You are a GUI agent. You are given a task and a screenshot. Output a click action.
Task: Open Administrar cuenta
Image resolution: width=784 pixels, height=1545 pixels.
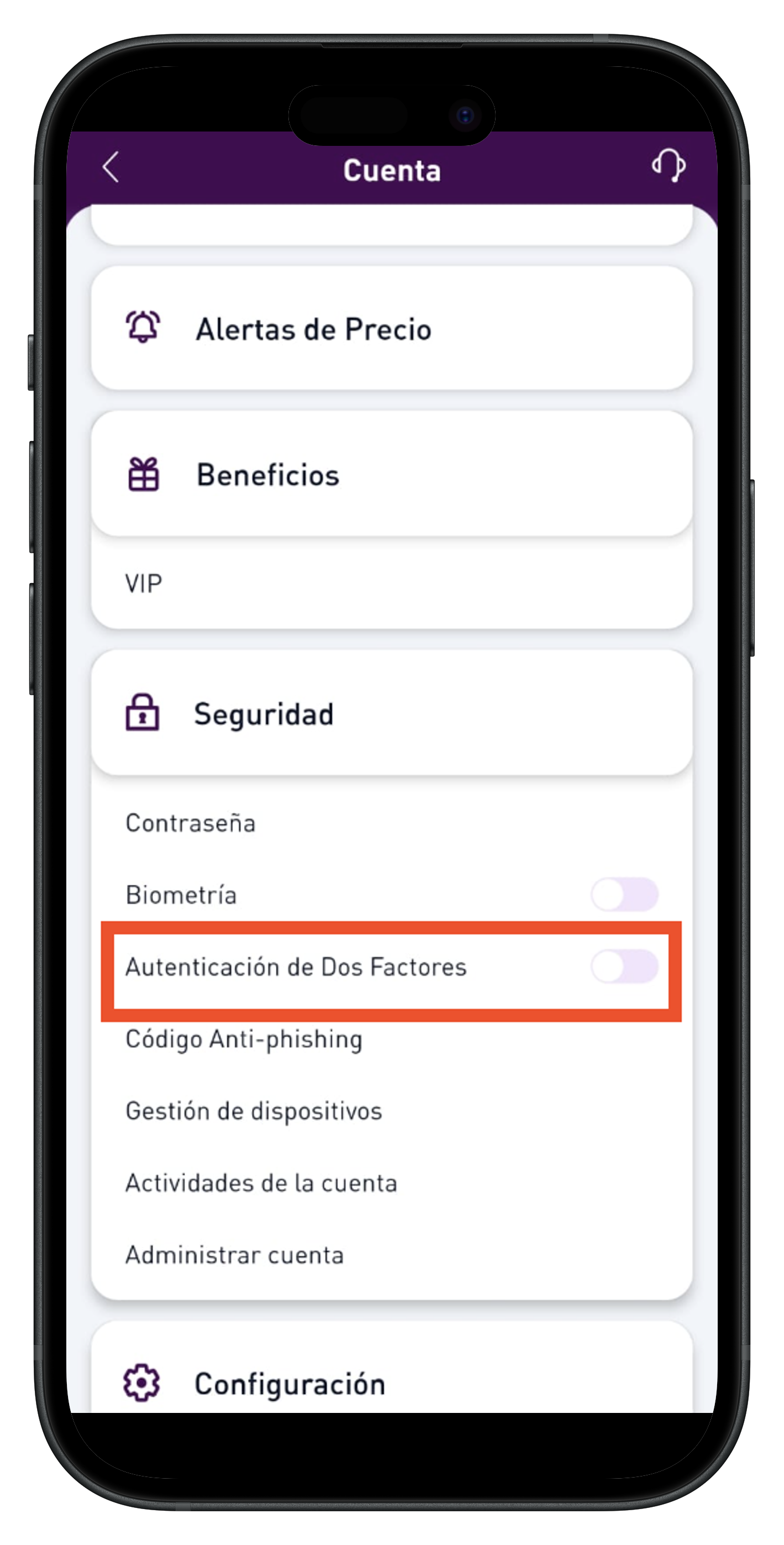point(234,1255)
